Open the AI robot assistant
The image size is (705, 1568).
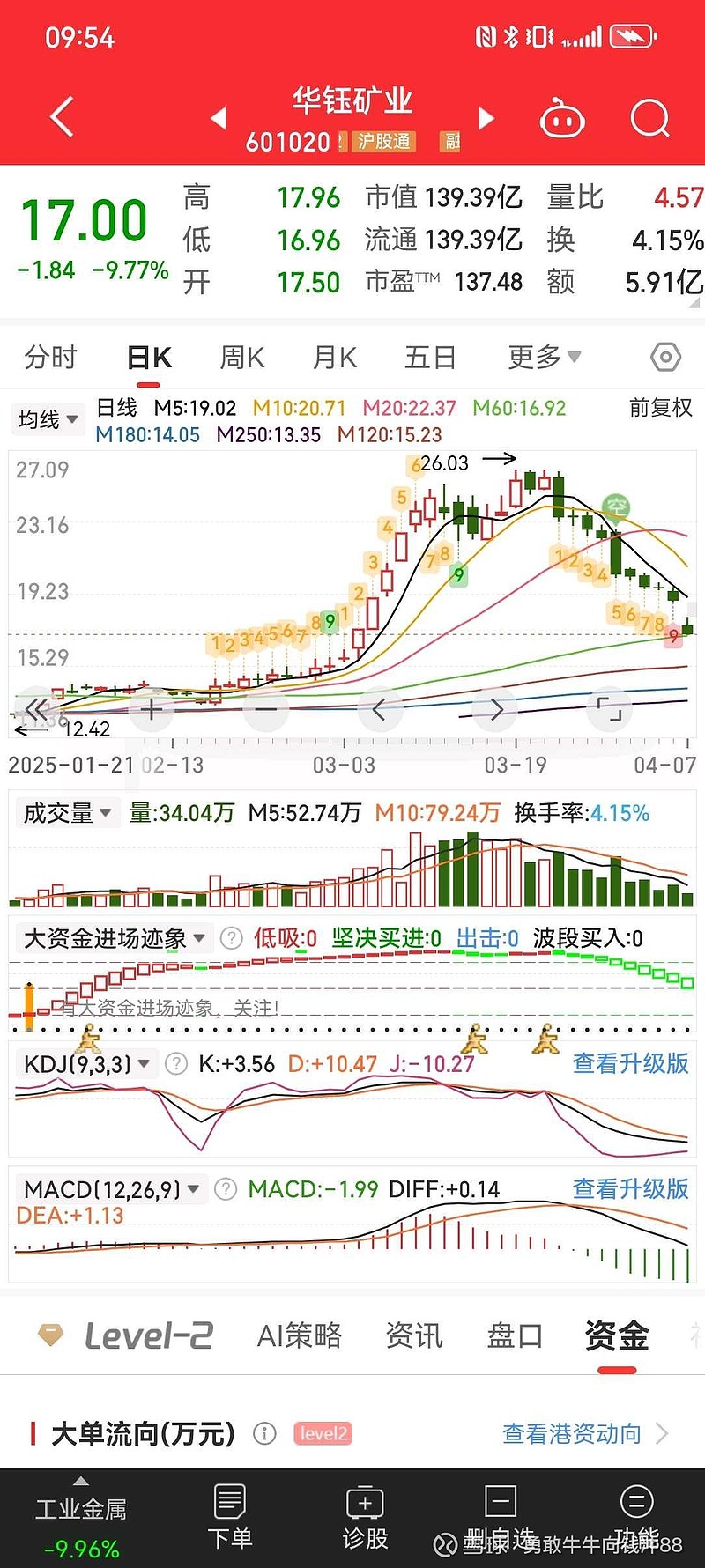(x=562, y=117)
